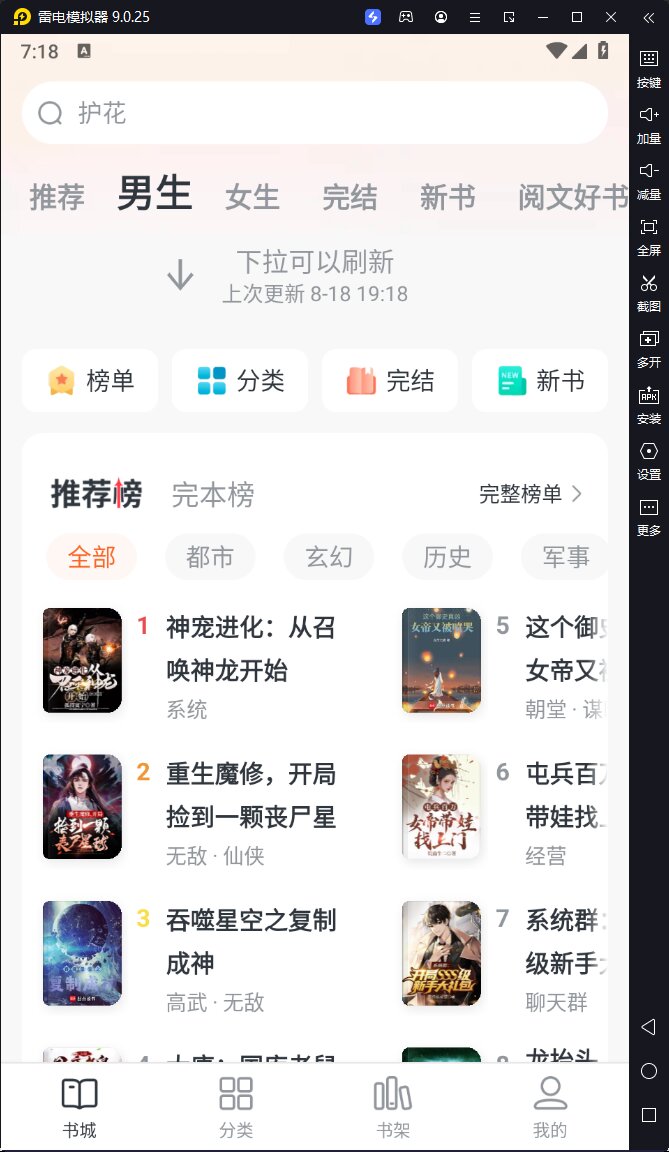
Task: Switch to the 女生 top tab
Action: 252,197
